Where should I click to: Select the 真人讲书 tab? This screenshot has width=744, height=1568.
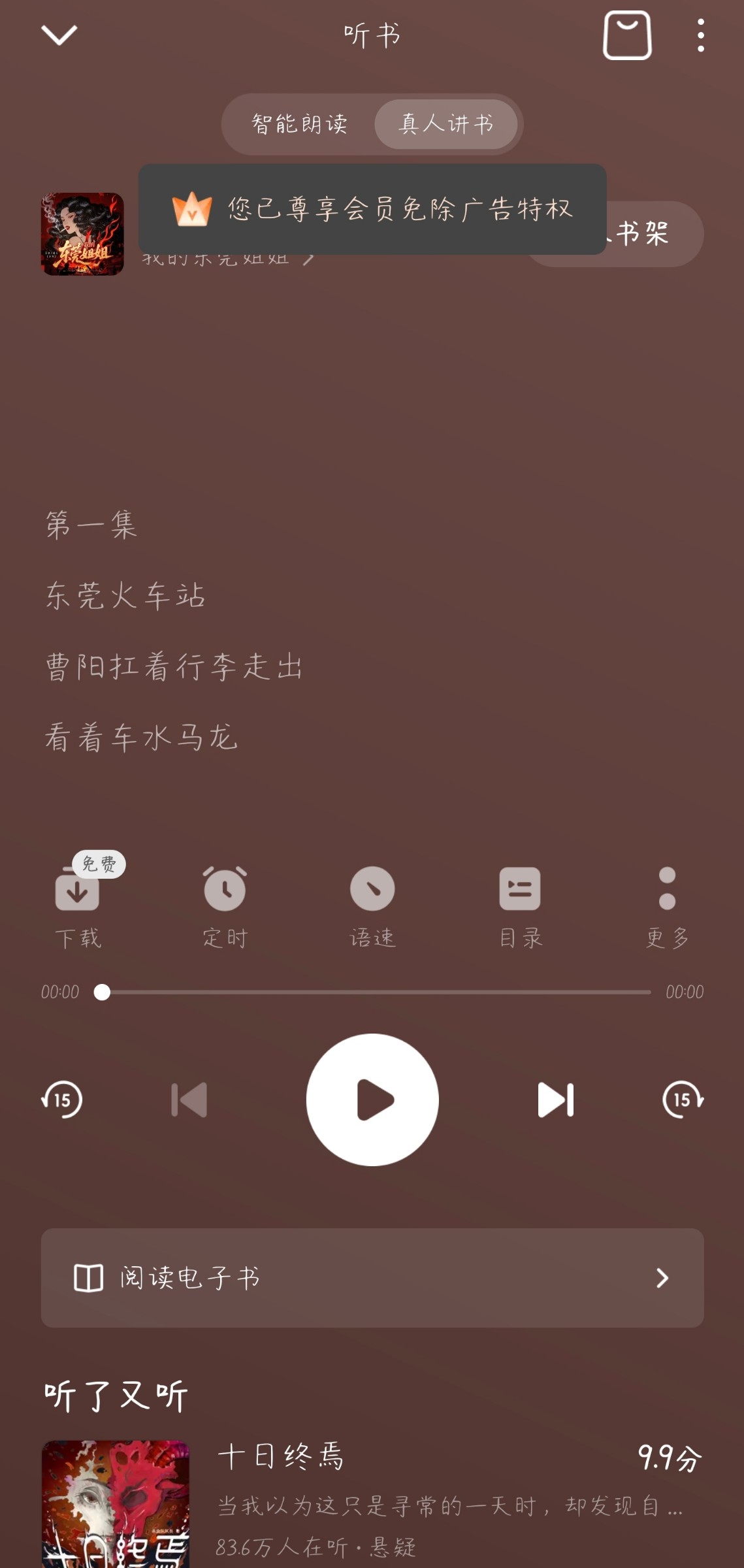point(446,124)
